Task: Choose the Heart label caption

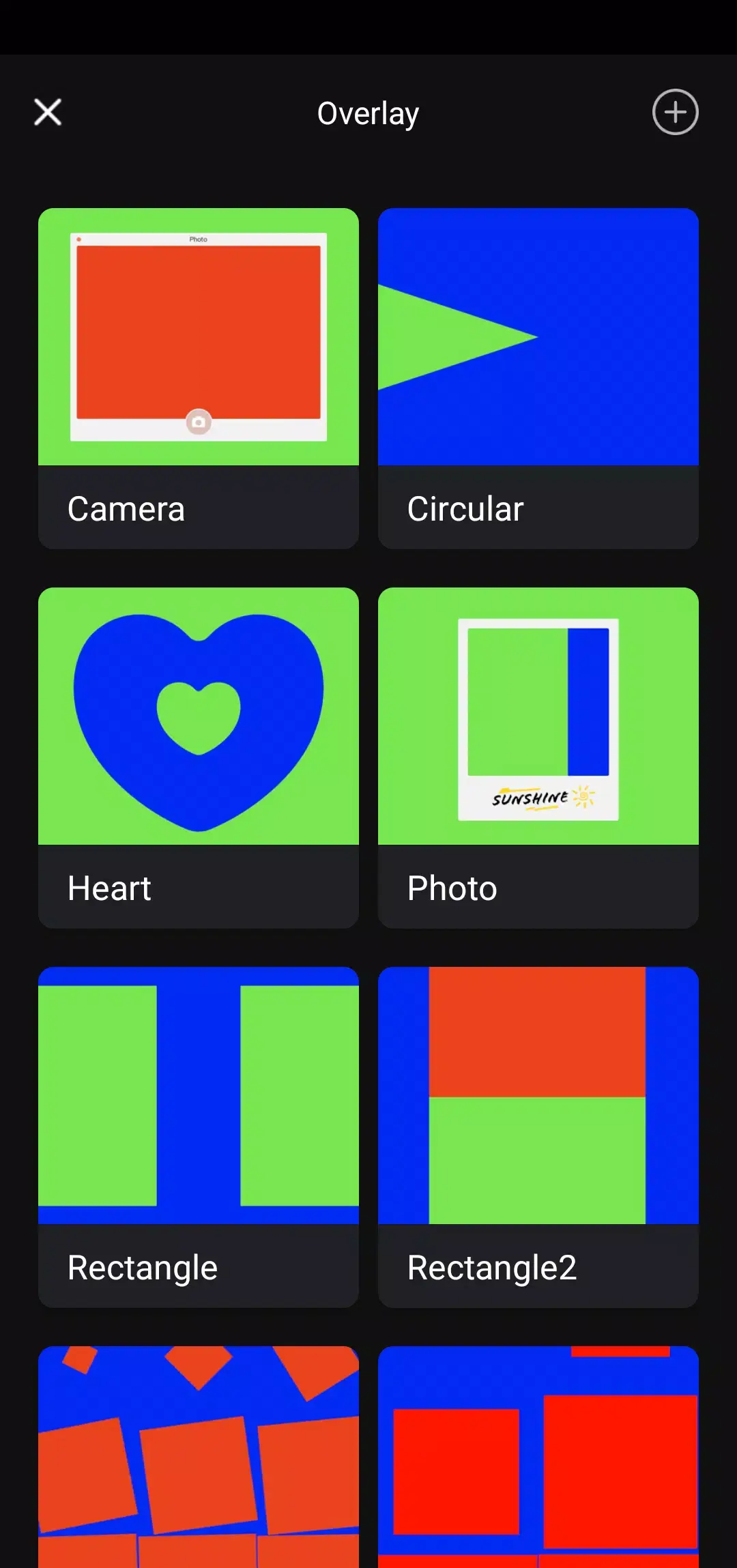Action: [x=109, y=888]
